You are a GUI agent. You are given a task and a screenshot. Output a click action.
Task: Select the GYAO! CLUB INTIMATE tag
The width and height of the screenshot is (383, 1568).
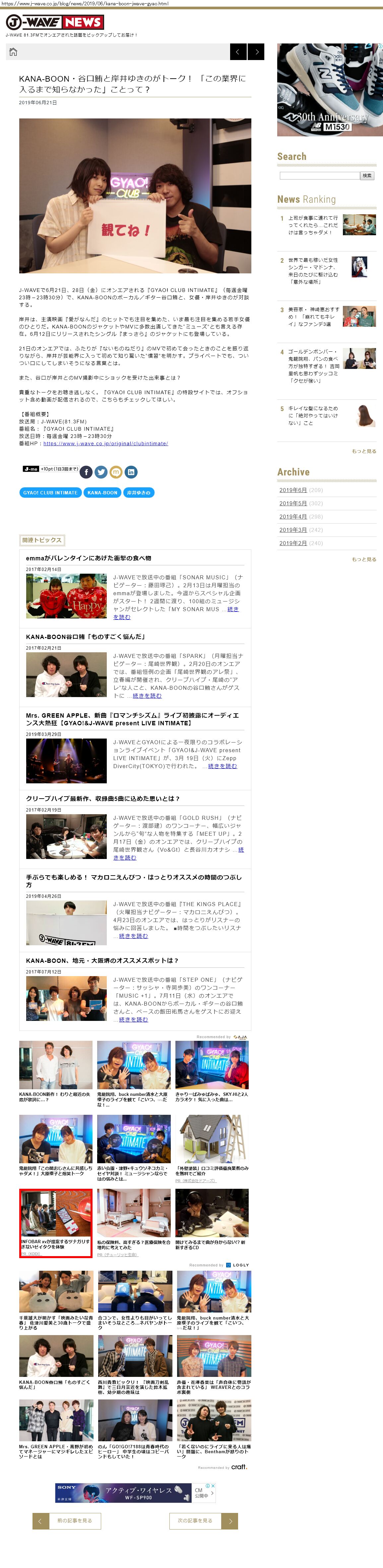click(x=50, y=492)
